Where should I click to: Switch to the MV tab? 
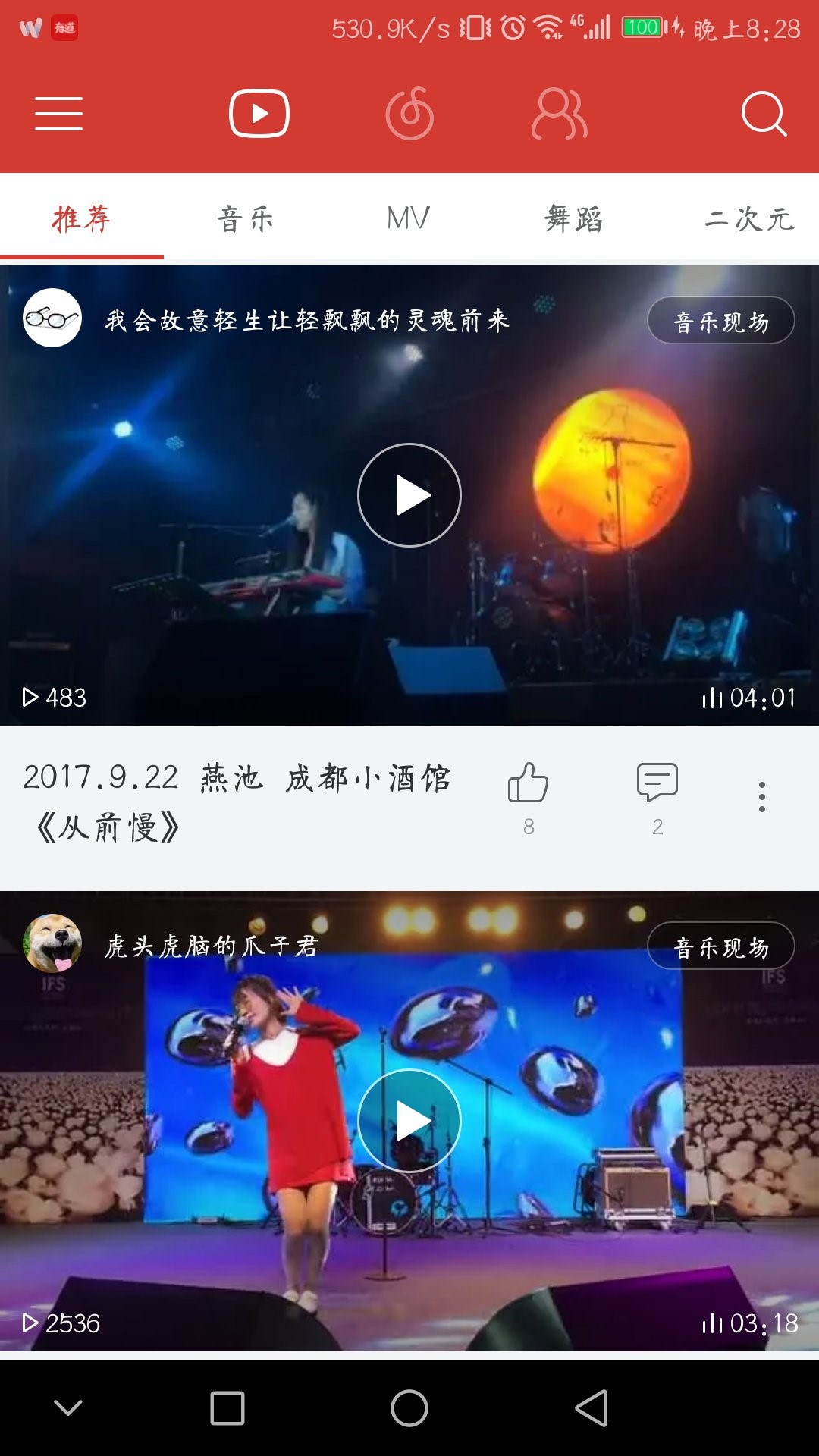point(408,219)
